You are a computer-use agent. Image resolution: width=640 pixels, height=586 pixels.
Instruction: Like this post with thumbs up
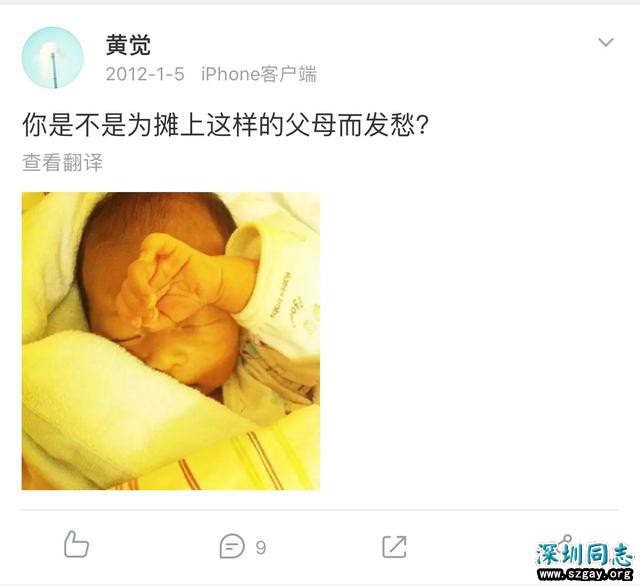click(76, 545)
